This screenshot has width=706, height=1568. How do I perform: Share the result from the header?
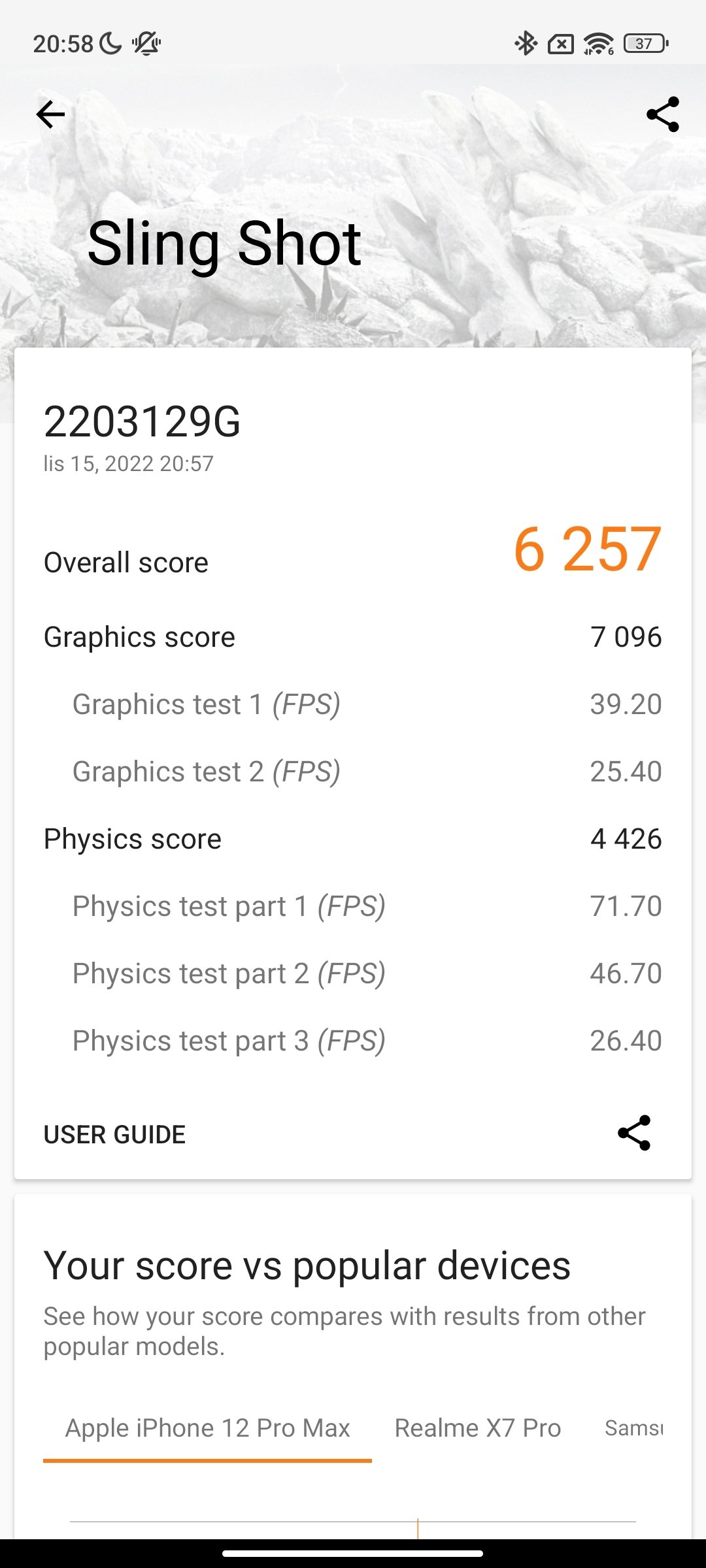663,115
